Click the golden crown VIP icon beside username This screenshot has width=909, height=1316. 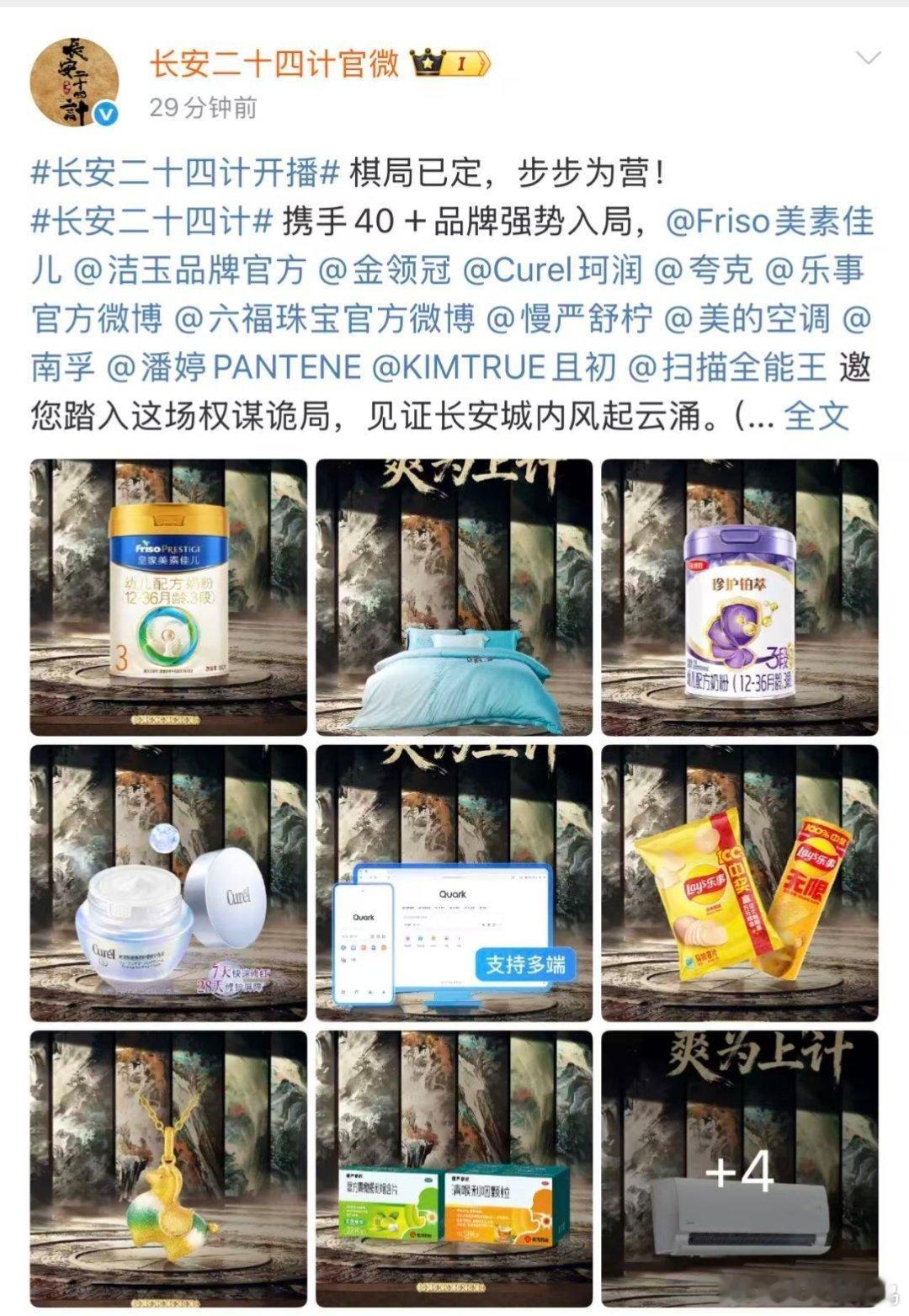(428, 61)
